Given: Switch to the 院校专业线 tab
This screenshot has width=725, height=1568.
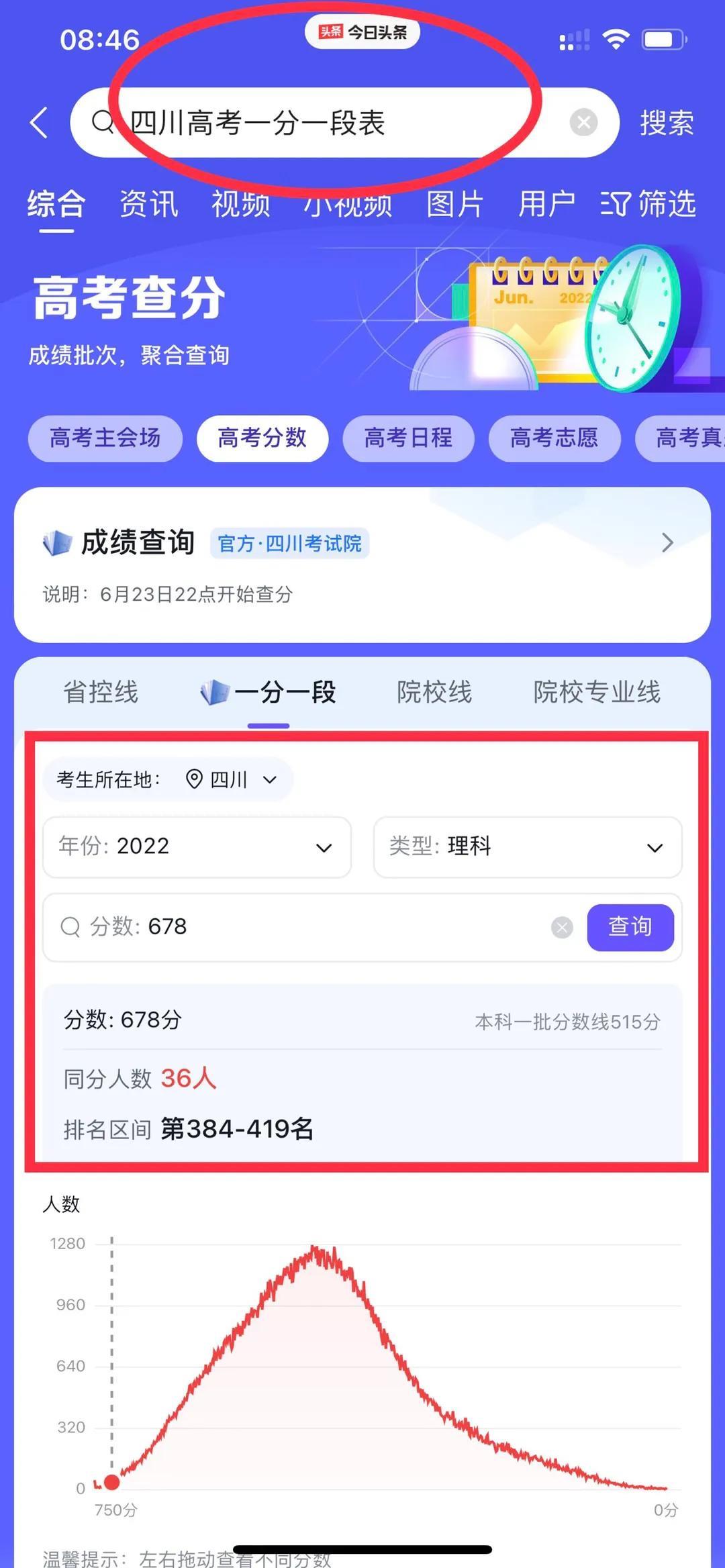Looking at the screenshot, I should 597,692.
